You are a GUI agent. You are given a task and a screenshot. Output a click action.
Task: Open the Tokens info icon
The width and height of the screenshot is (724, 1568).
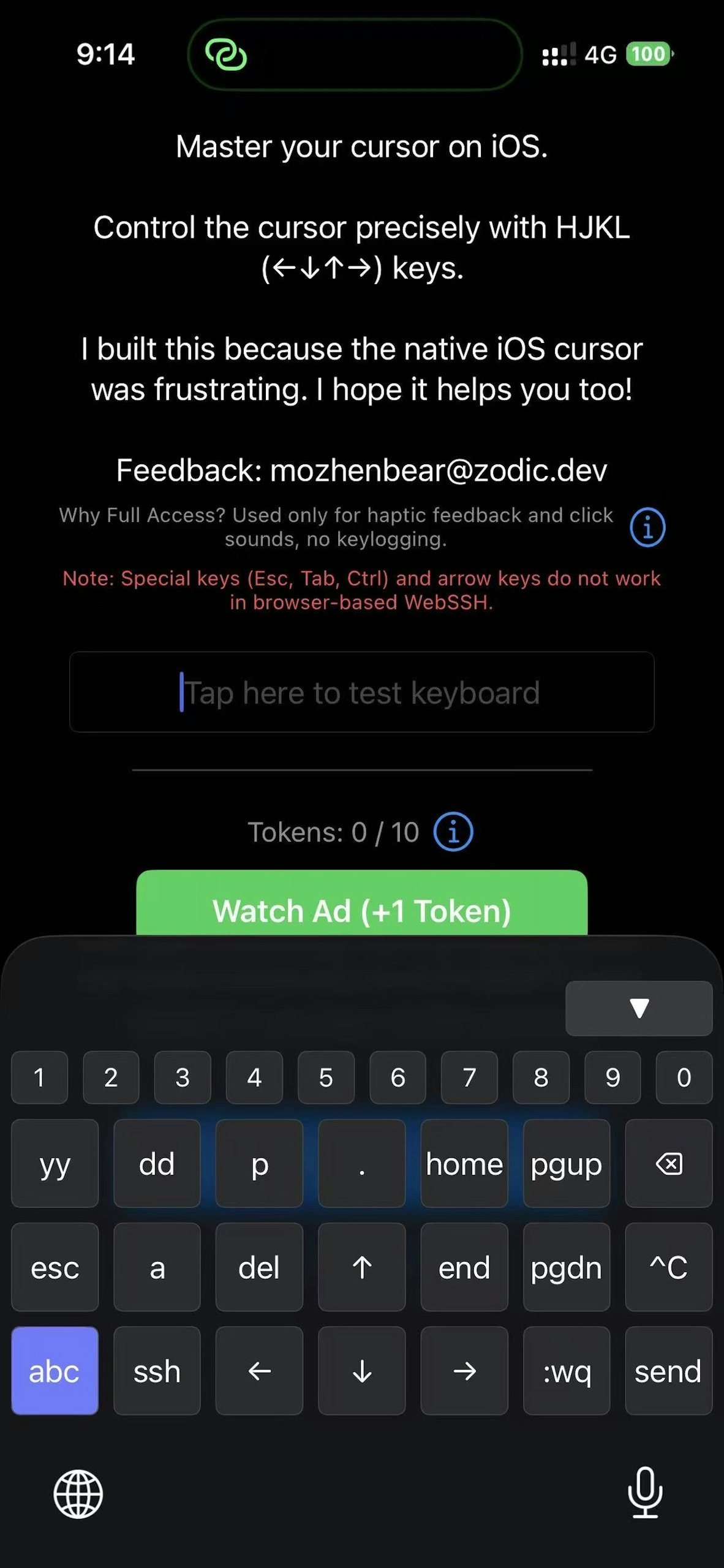point(453,832)
